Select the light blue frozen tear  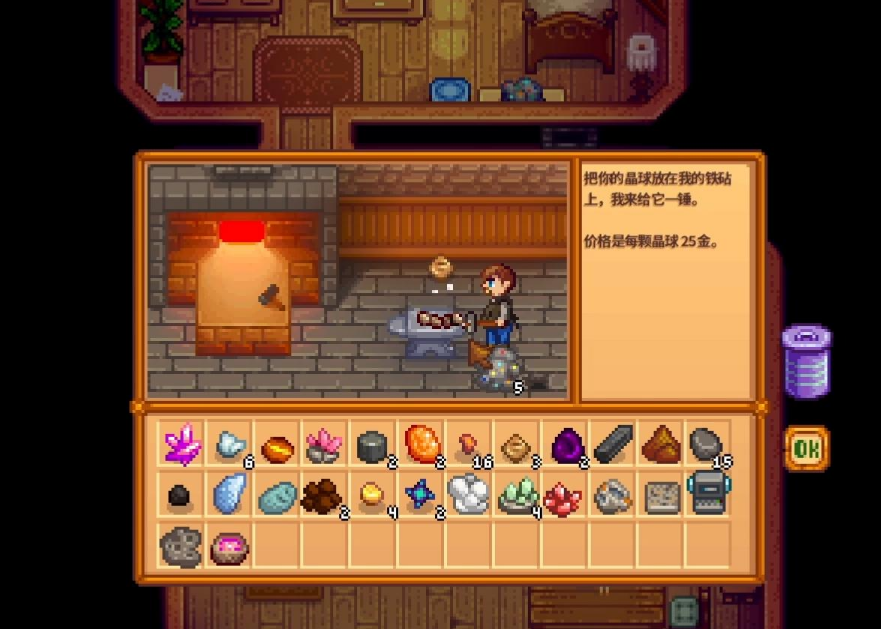point(229,494)
